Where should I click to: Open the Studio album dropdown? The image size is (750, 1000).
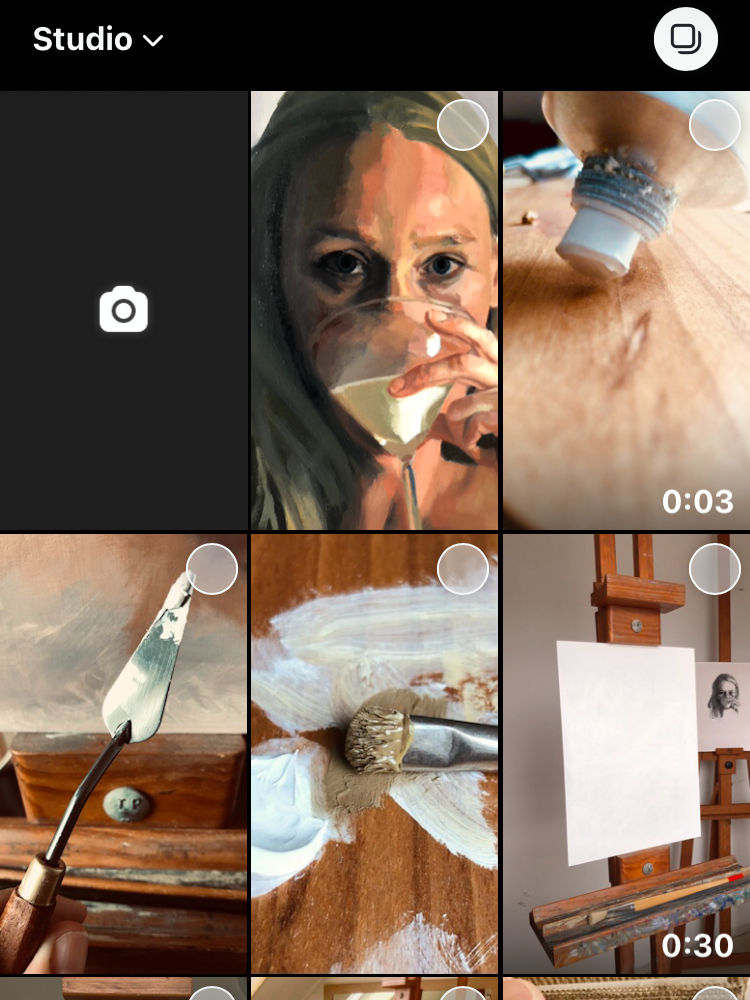coord(98,40)
